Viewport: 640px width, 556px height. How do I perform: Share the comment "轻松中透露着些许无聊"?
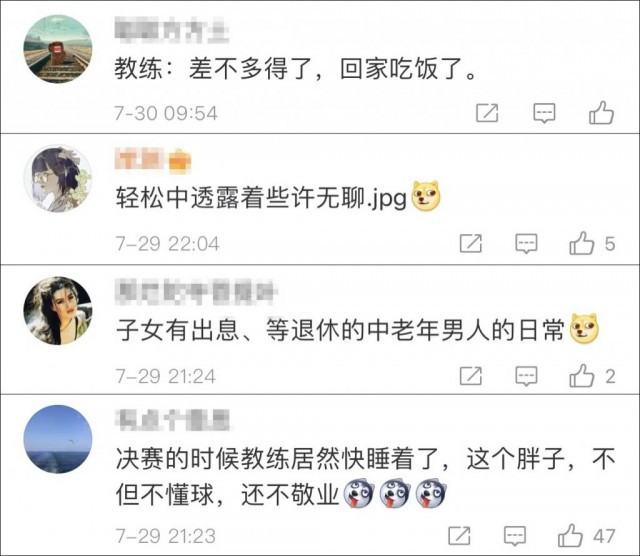click(470, 243)
